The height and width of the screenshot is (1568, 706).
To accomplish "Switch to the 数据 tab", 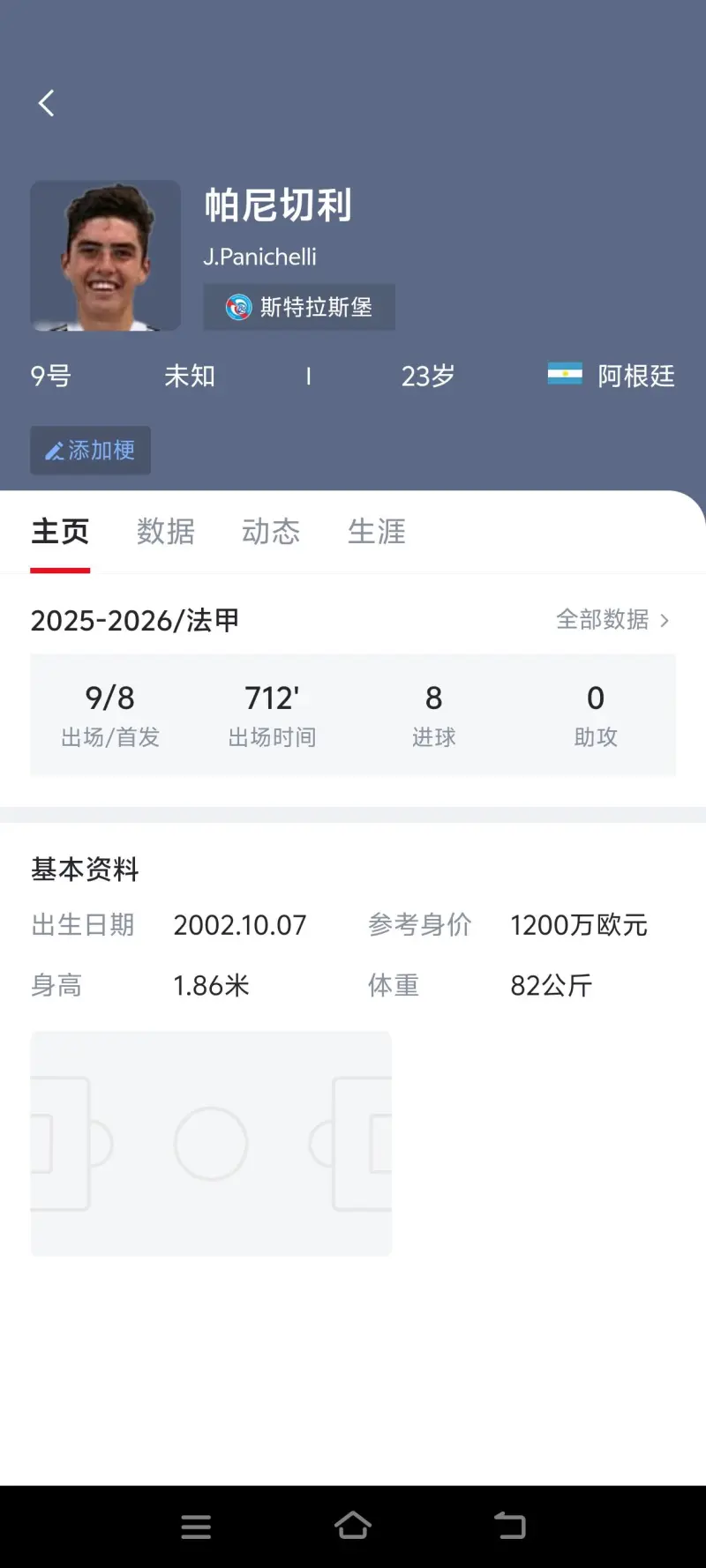I will click(x=166, y=532).
